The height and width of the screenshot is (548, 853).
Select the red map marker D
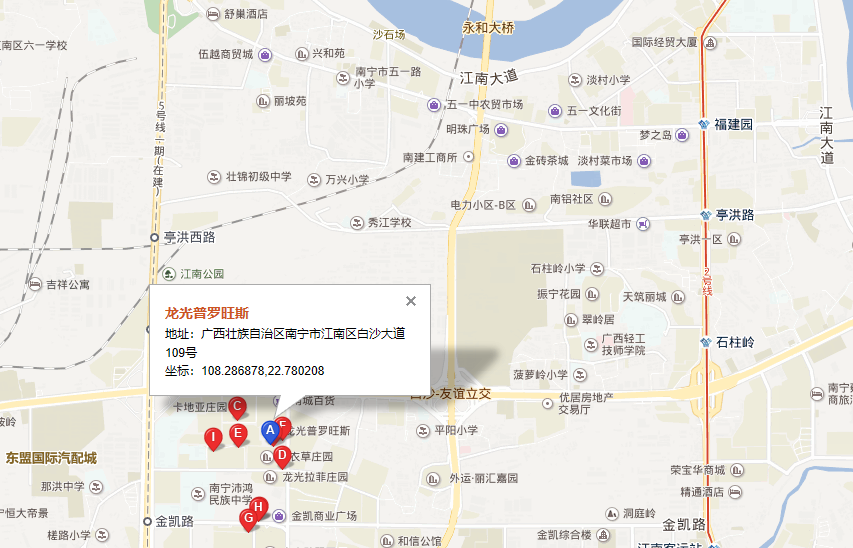pos(282,456)
